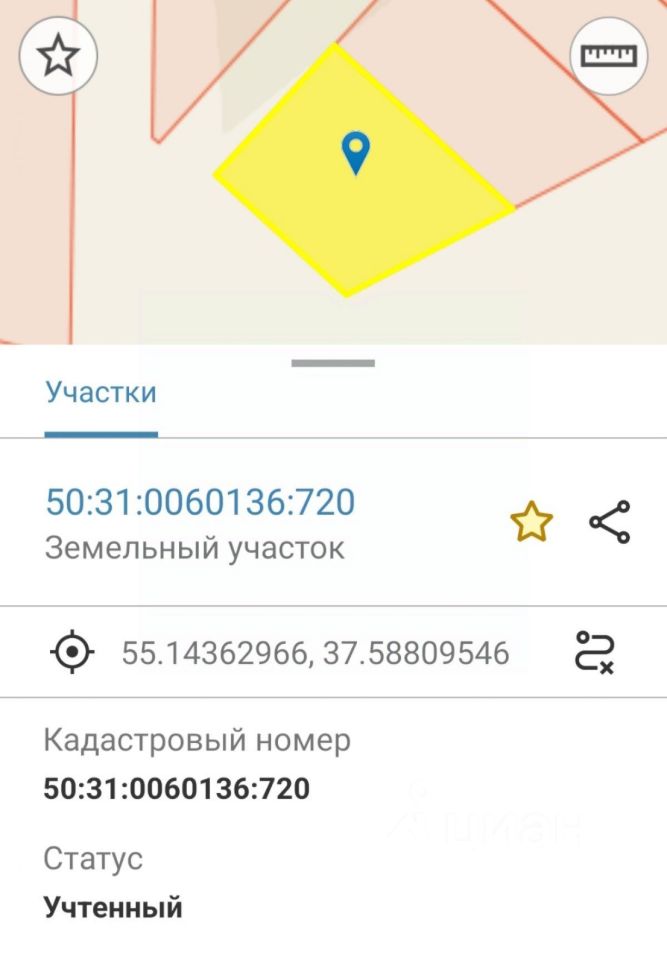Open favorites via the star button on map
This screenshot has width=667, height=960.
click(x=58, y=56)
